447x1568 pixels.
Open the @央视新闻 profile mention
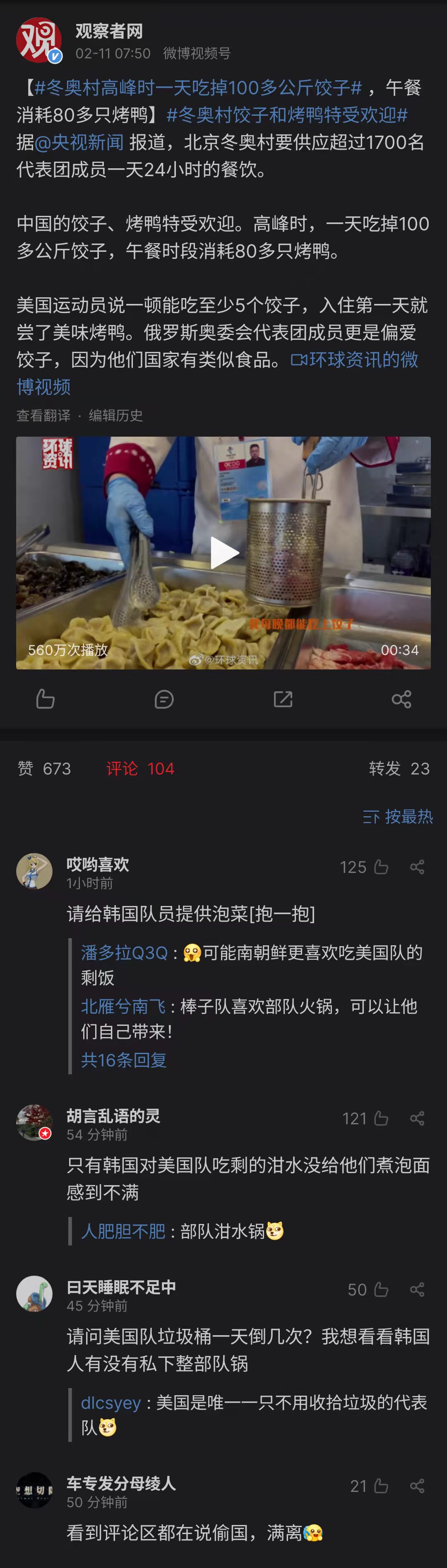(79, 142)
